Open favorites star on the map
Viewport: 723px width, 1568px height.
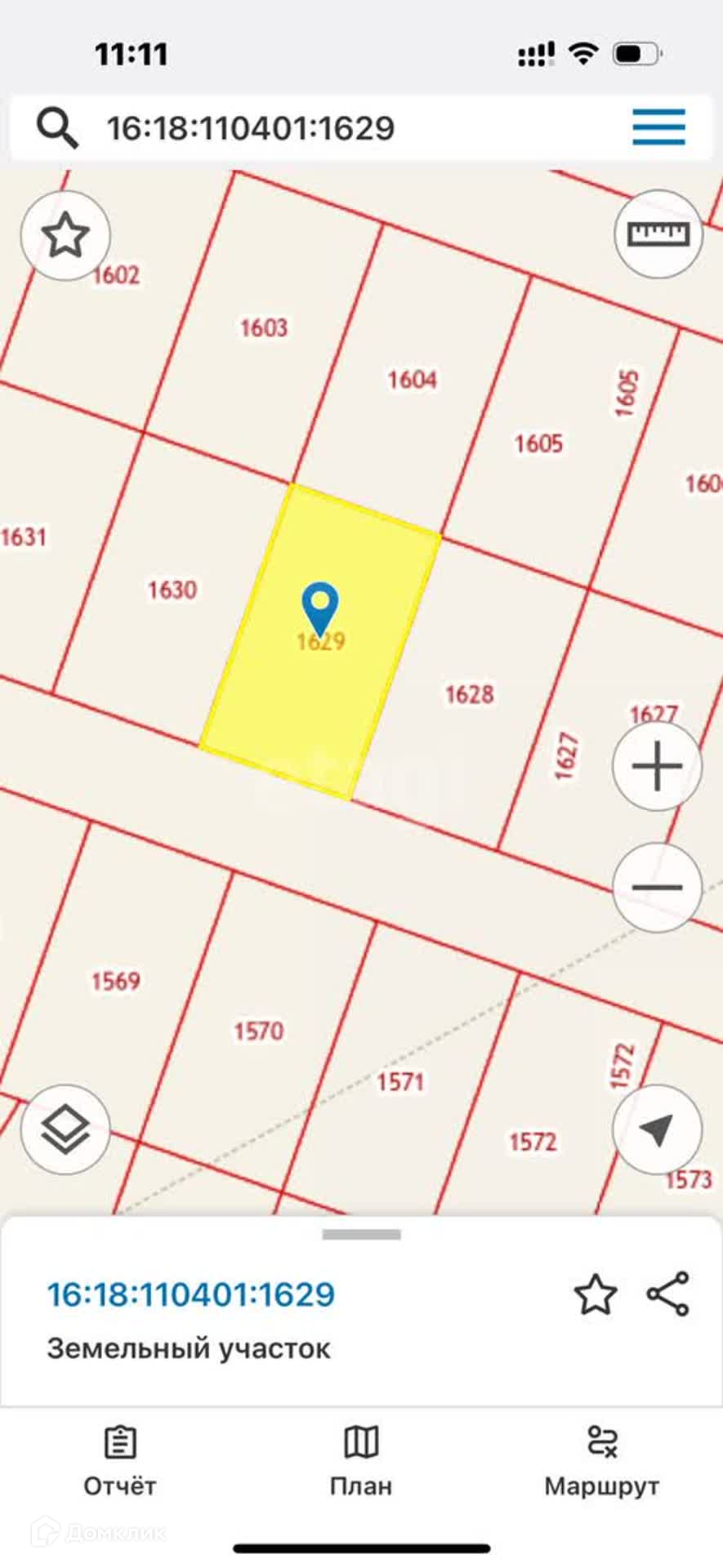tap(65, 236)
